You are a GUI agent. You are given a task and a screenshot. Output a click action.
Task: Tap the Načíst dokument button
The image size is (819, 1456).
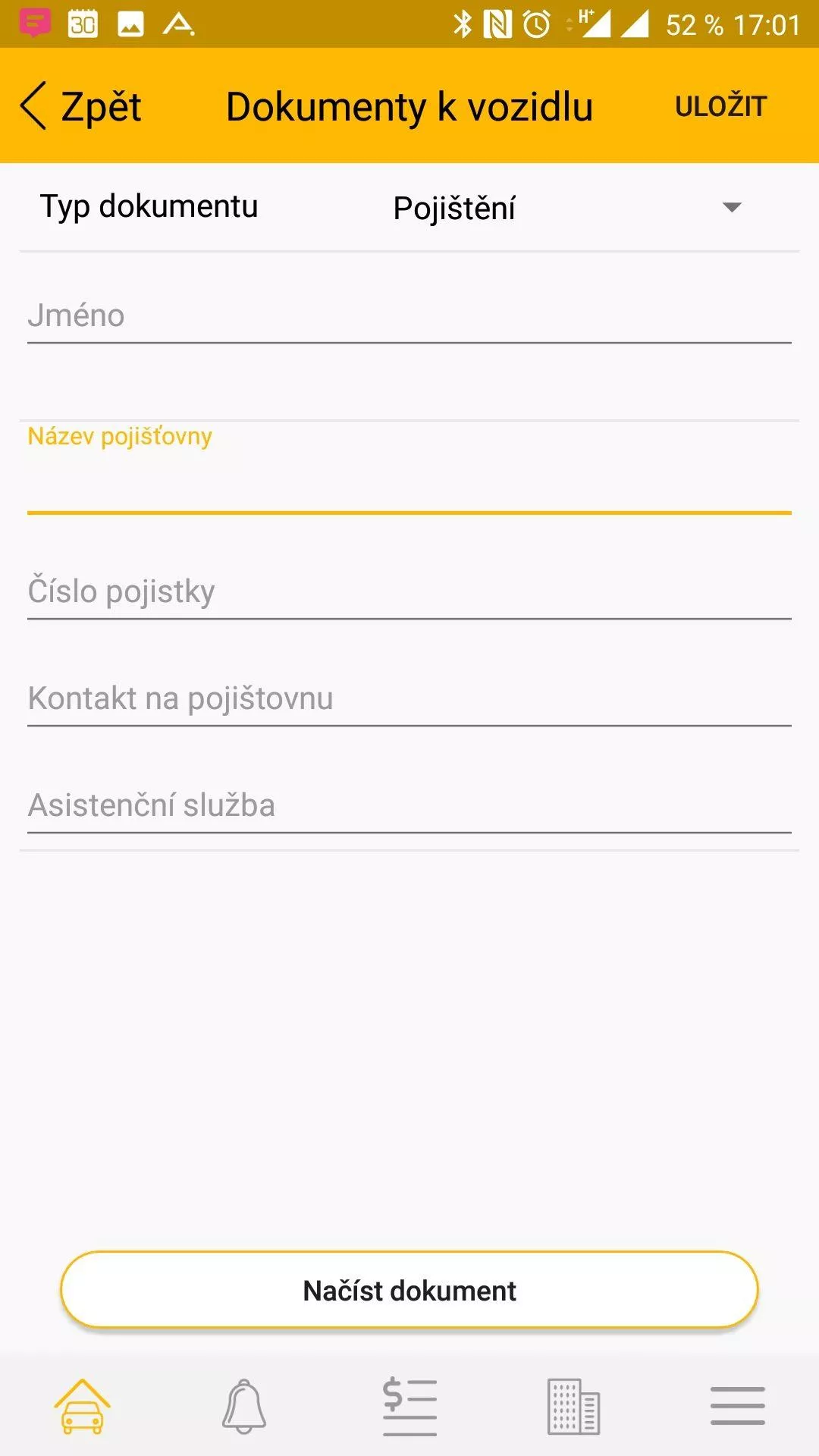tap(409, 1290)
